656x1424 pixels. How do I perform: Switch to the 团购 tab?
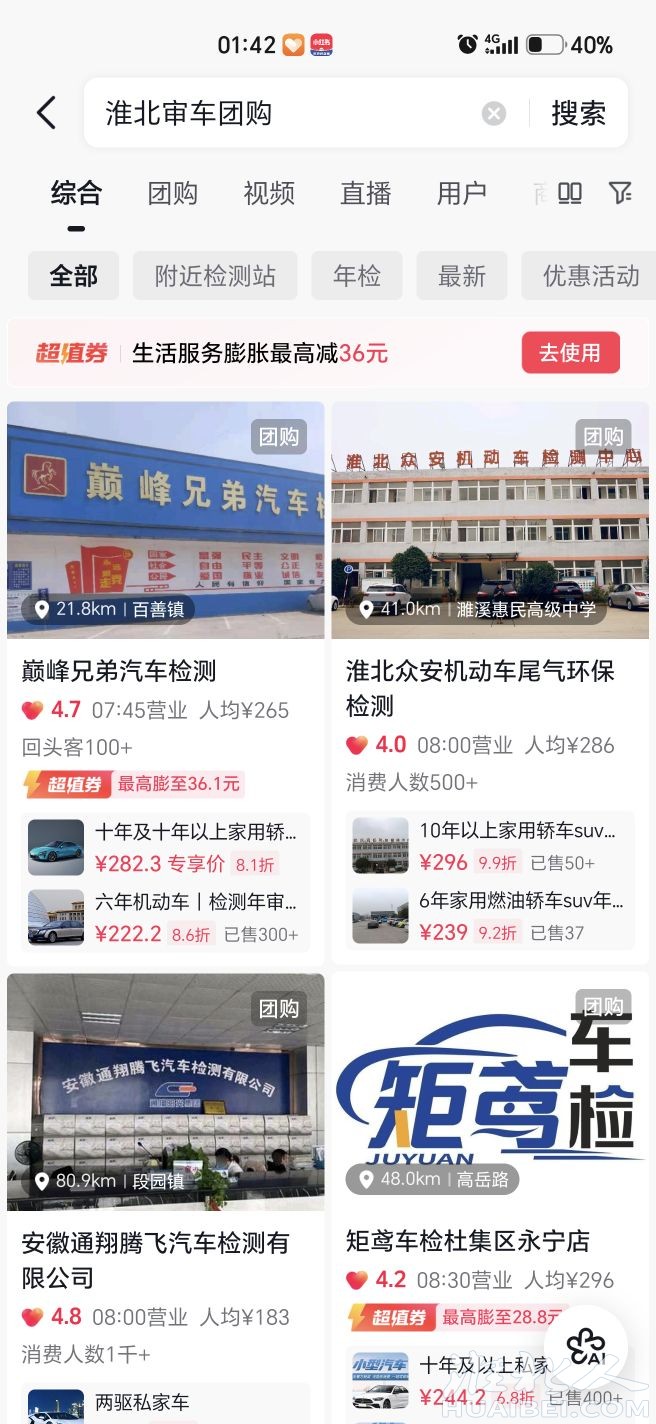(173, 193)
